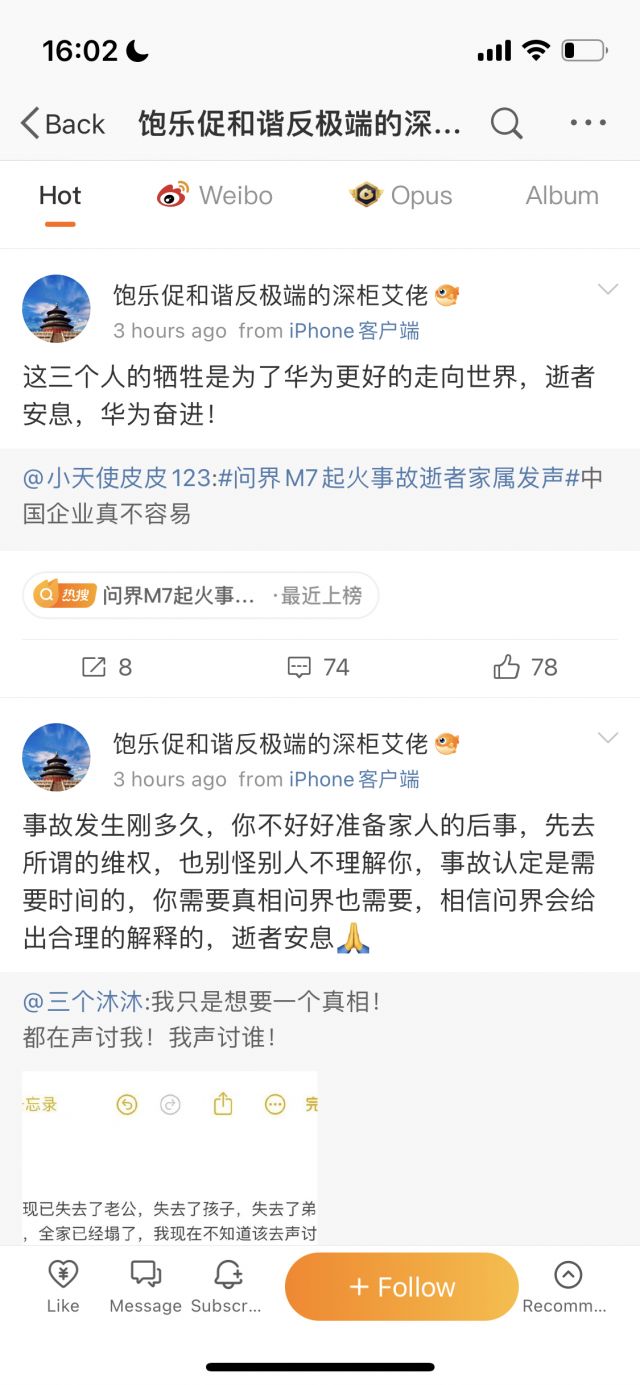Open hashtag #问界M7起火事故逝者家属发声#
This screenshot has width=640, height=1385.
point(398,478)
